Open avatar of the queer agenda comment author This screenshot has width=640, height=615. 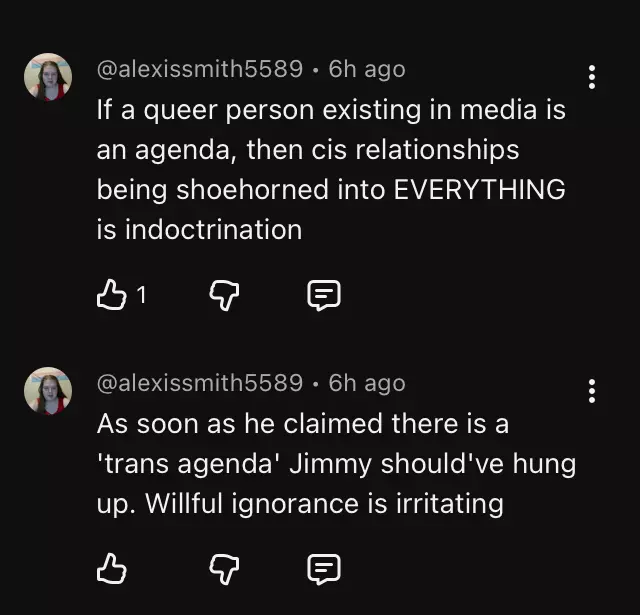pos(48,78)
